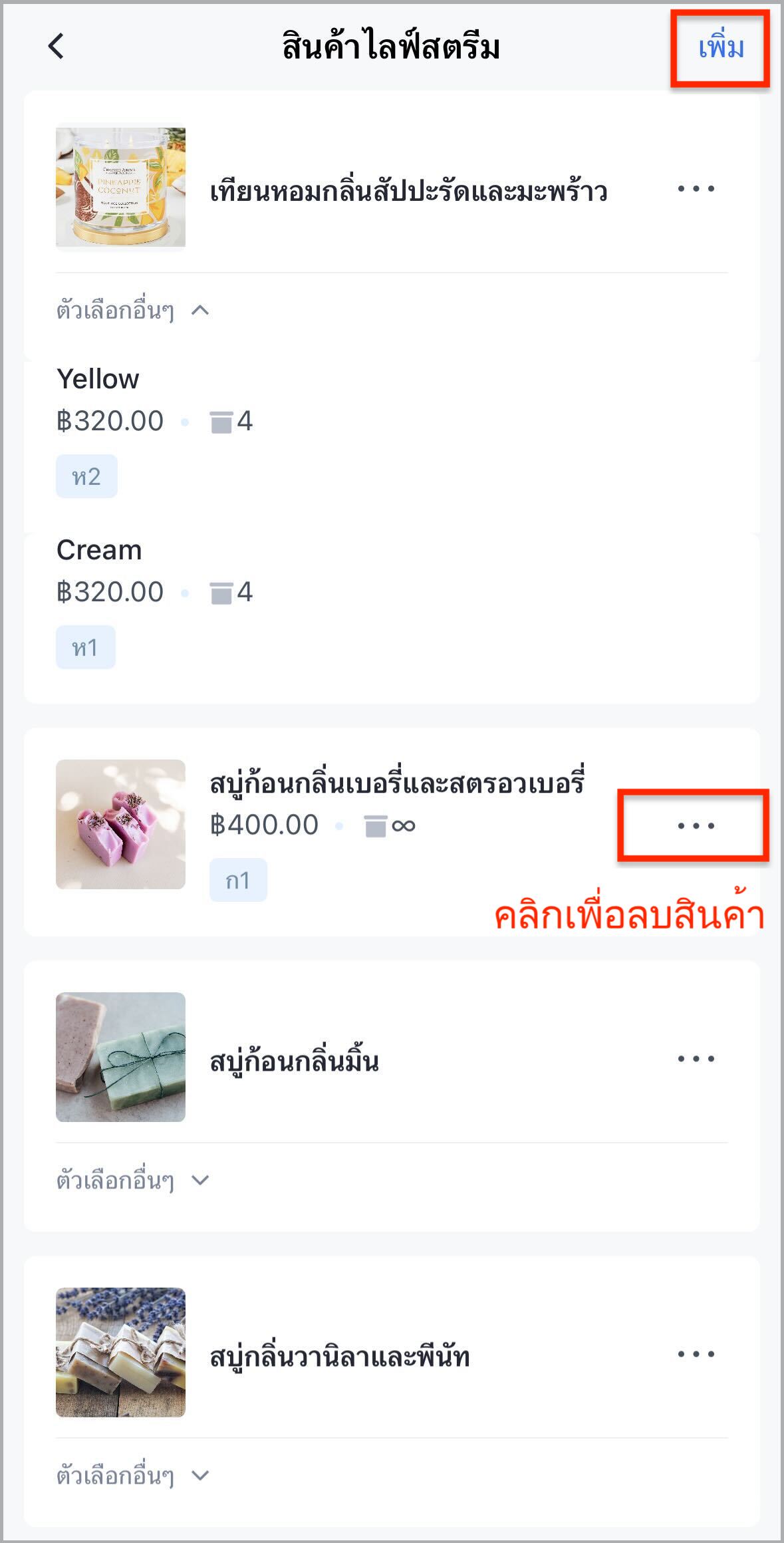The height and width of the screenshot is (1543, 784).
Task: Tap เพิ่ม to add products
Action: (721, 47)
